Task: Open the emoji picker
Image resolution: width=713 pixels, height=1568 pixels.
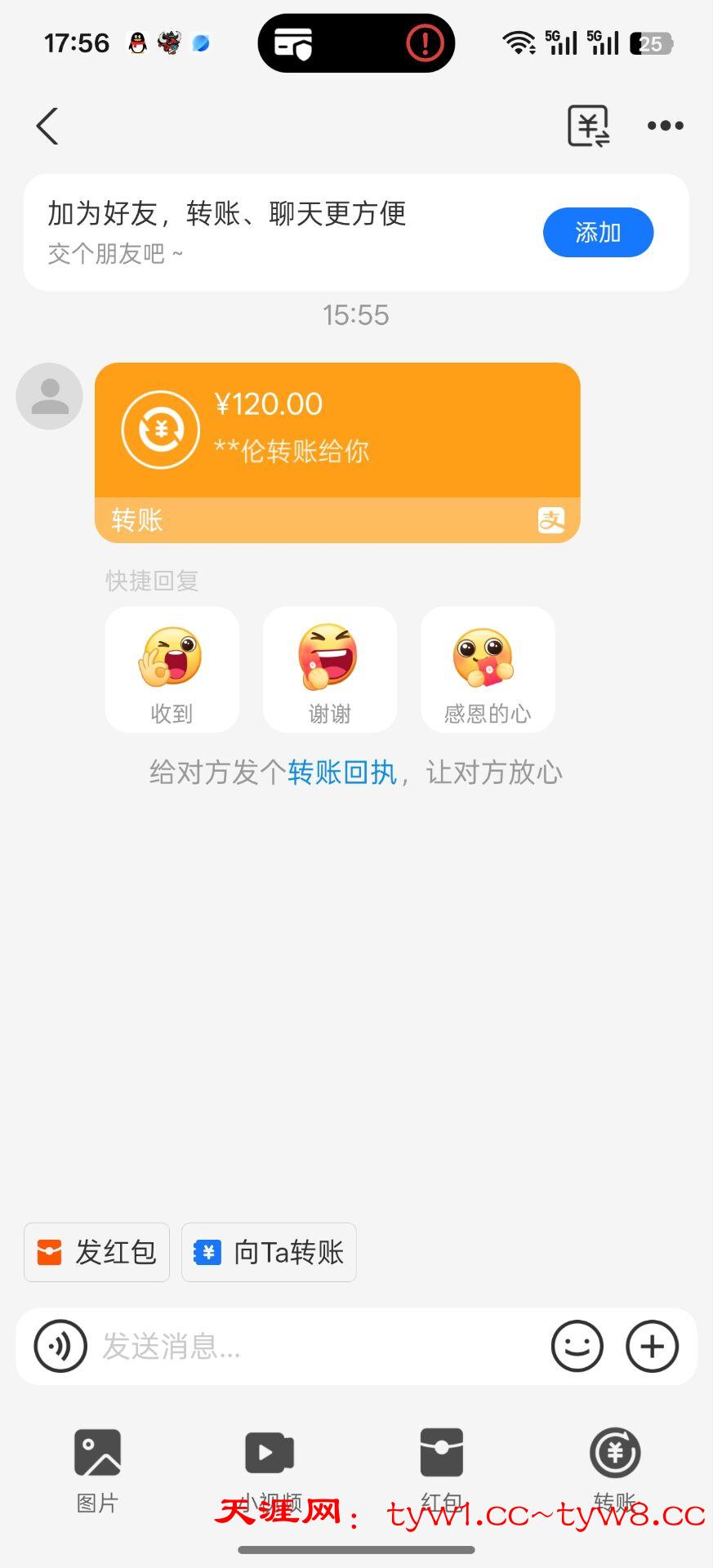Action: tap(577, 1346)
